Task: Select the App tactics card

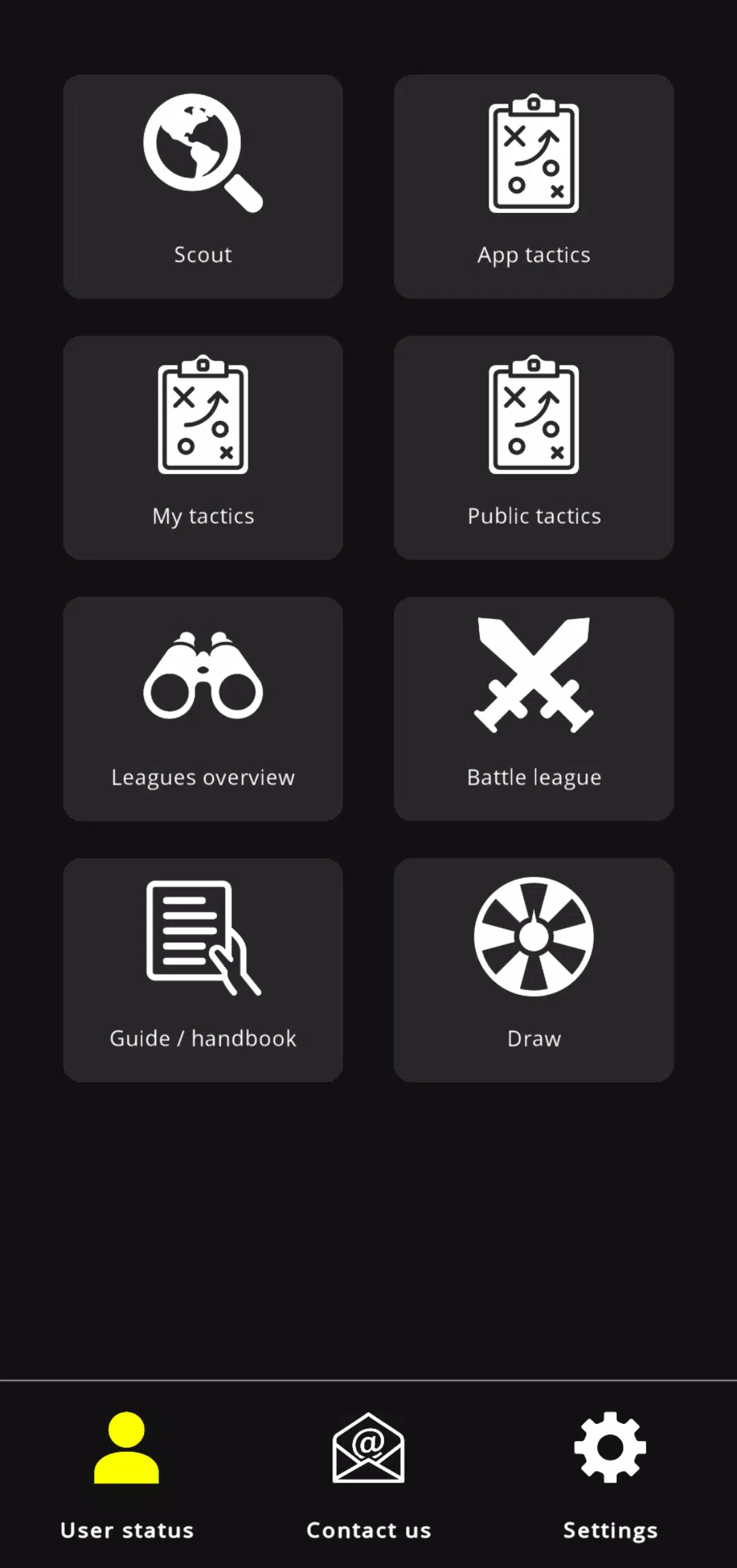Action: tap(534, 186)
